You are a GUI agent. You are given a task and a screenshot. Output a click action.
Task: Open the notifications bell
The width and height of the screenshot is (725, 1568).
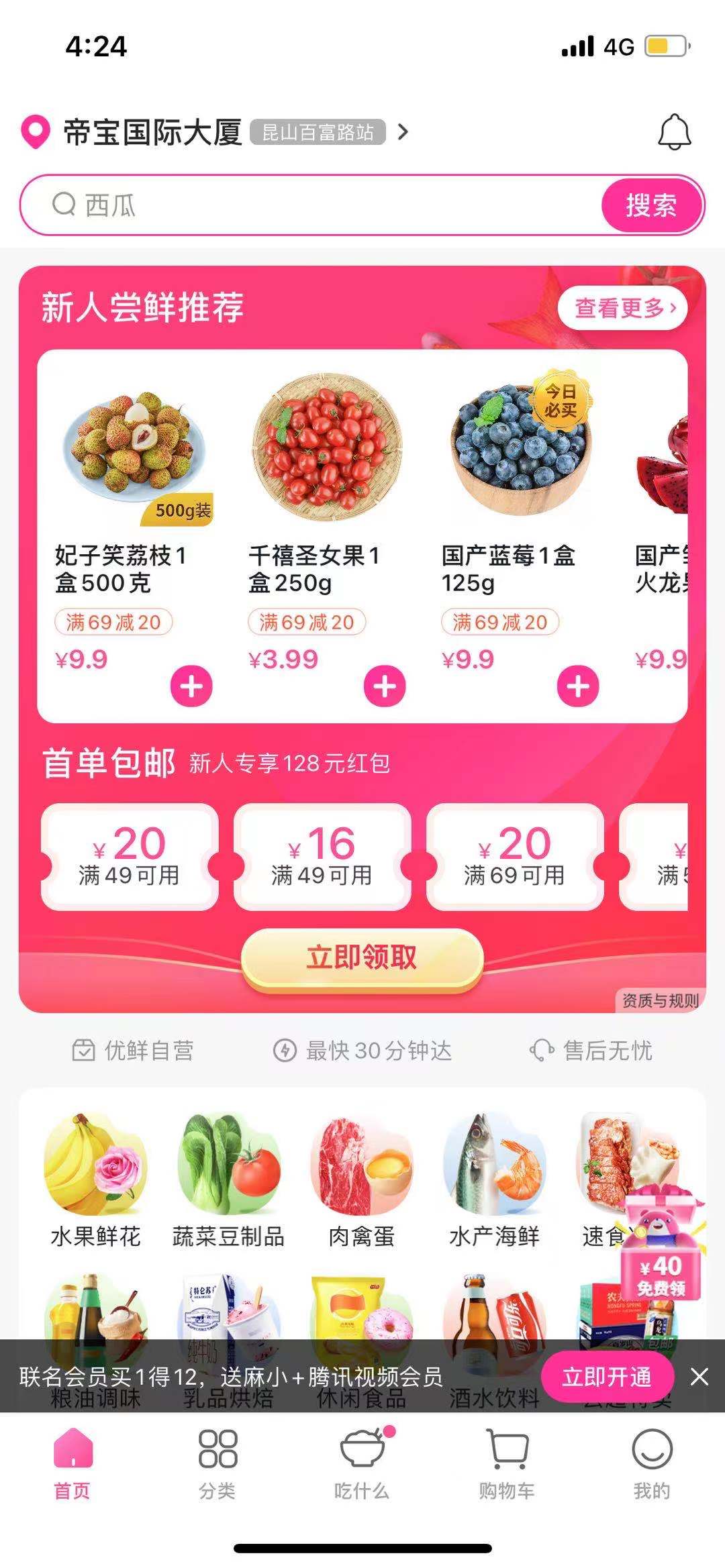point(674,132)
